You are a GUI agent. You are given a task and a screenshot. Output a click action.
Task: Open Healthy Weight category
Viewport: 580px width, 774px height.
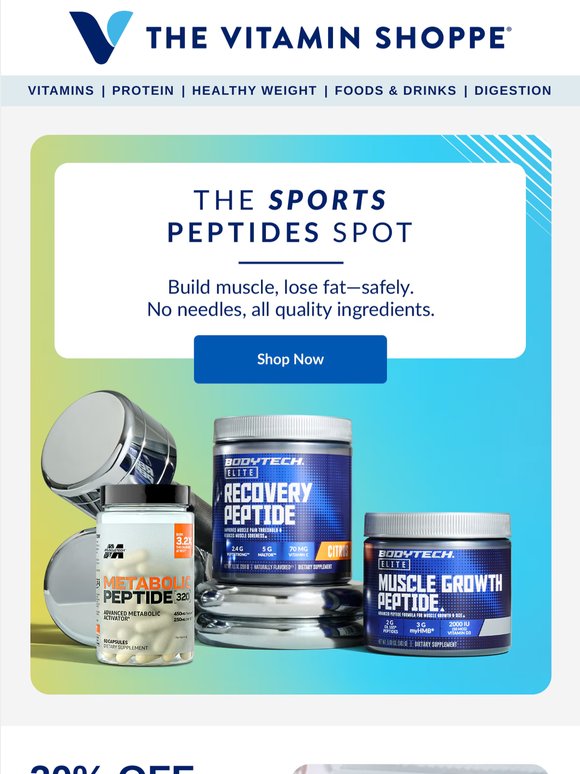(254, 91)
